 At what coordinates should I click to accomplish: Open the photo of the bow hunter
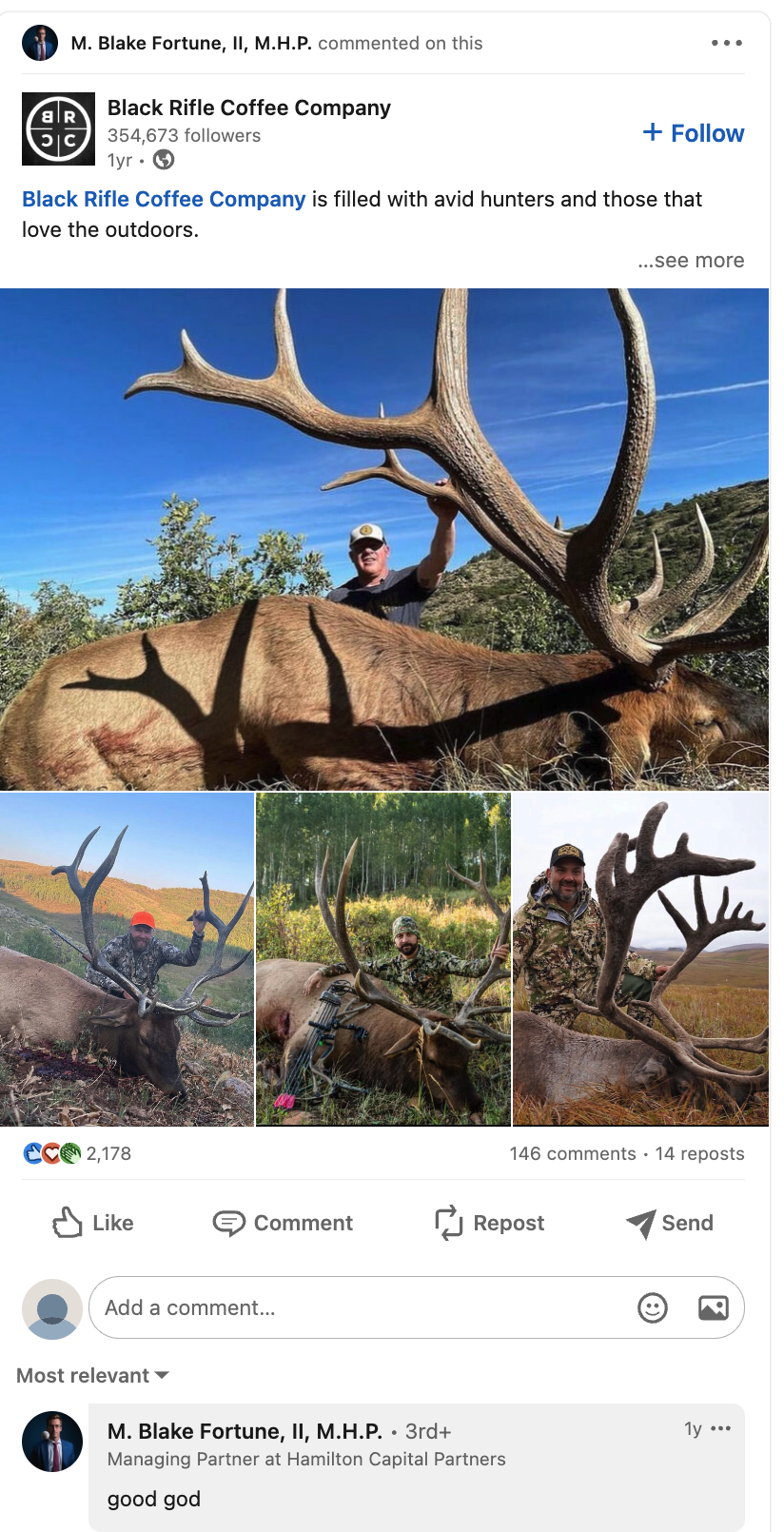coord(383,959)
